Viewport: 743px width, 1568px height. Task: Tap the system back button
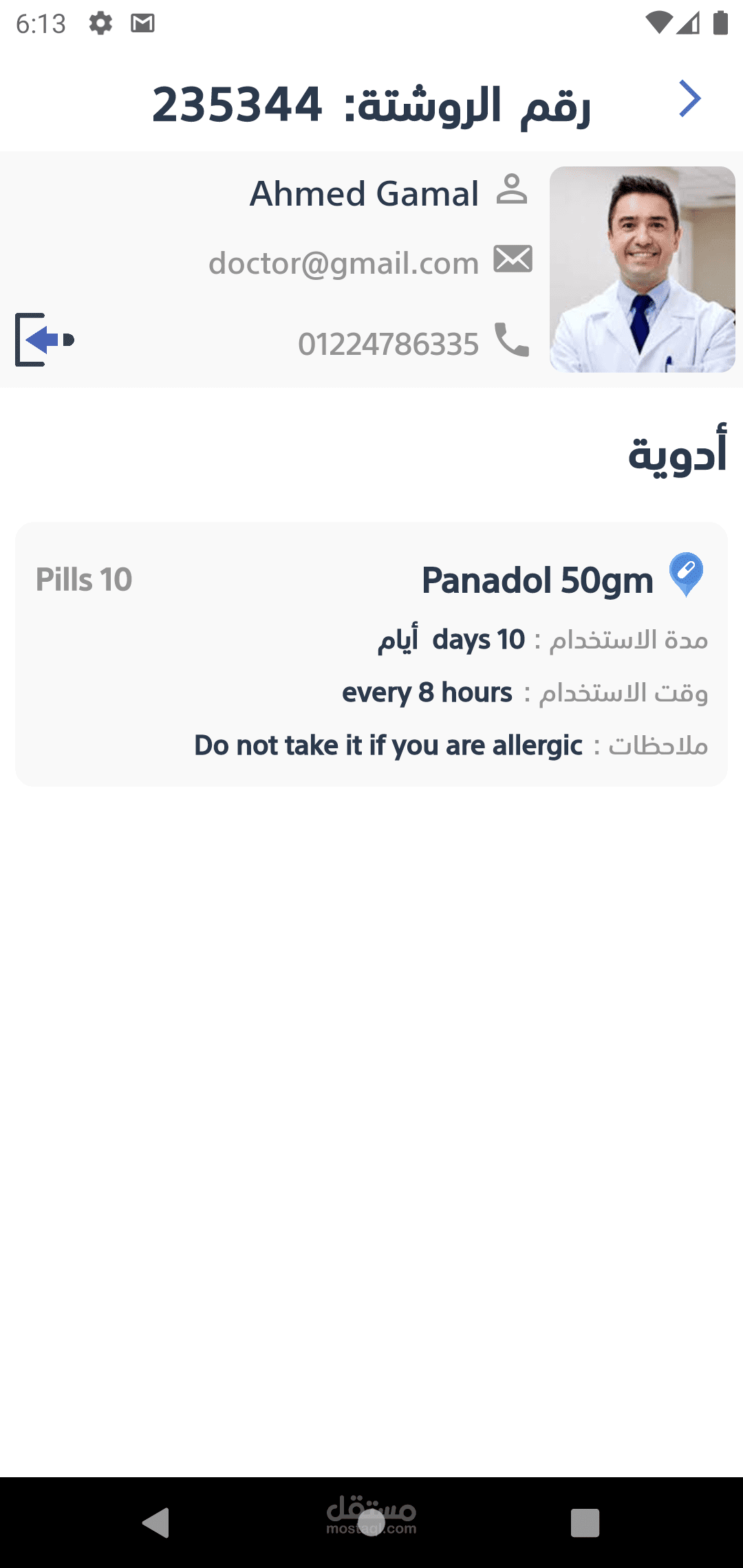point(156,1522)
